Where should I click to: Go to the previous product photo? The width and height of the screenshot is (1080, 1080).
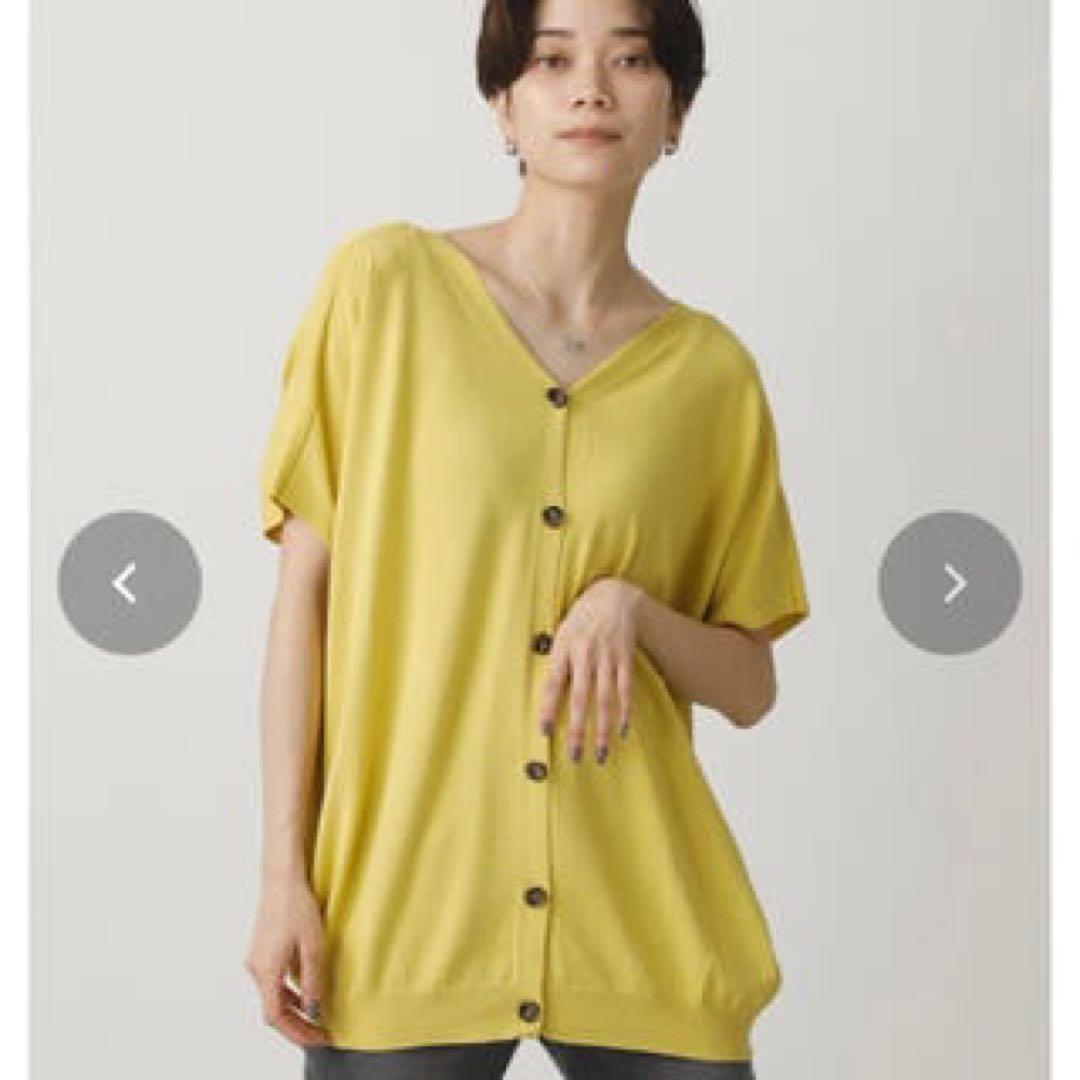click(x=129, y=583)
